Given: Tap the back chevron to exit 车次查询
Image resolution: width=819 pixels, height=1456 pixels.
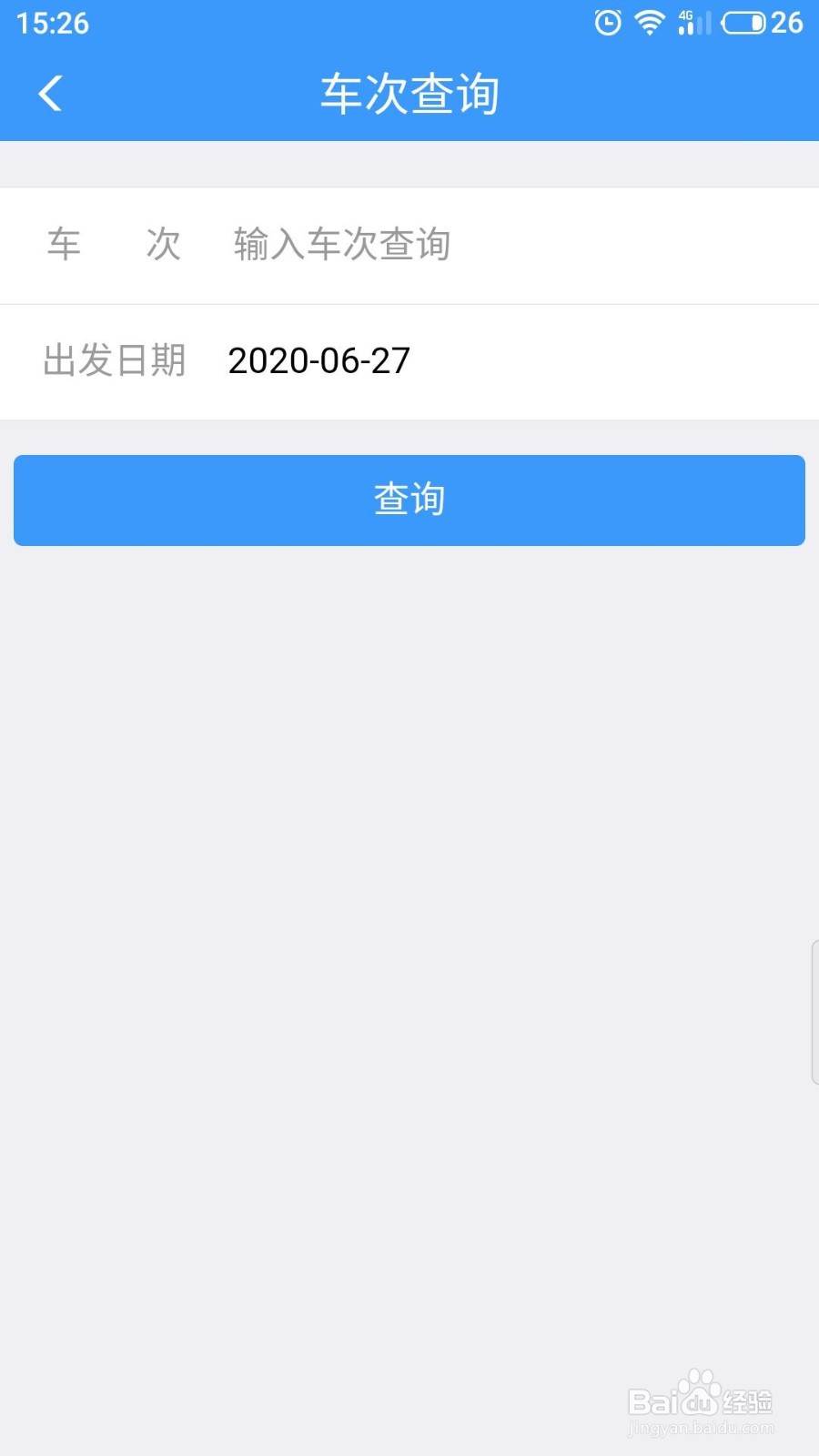Looking at the screenshot, I should pos(50,92).
